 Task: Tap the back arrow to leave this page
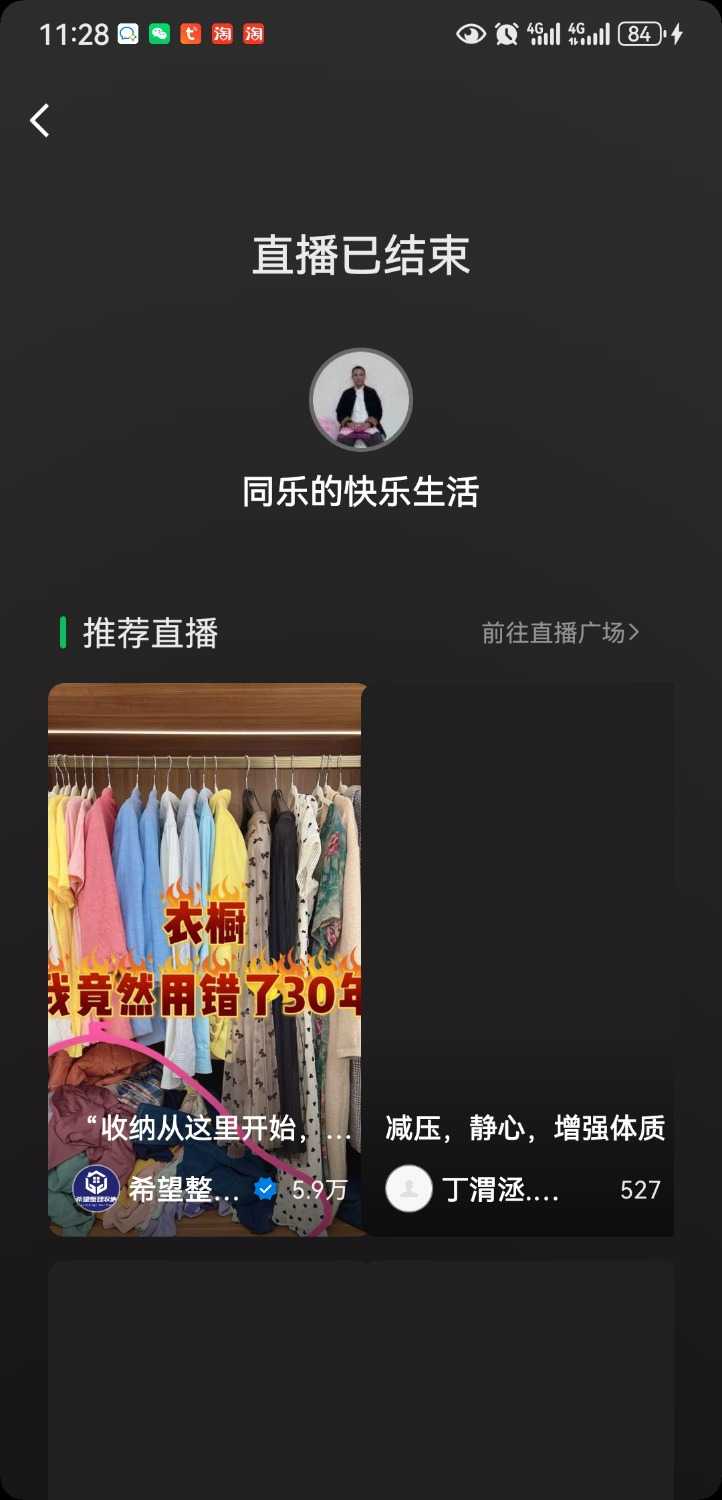[39, 120]
